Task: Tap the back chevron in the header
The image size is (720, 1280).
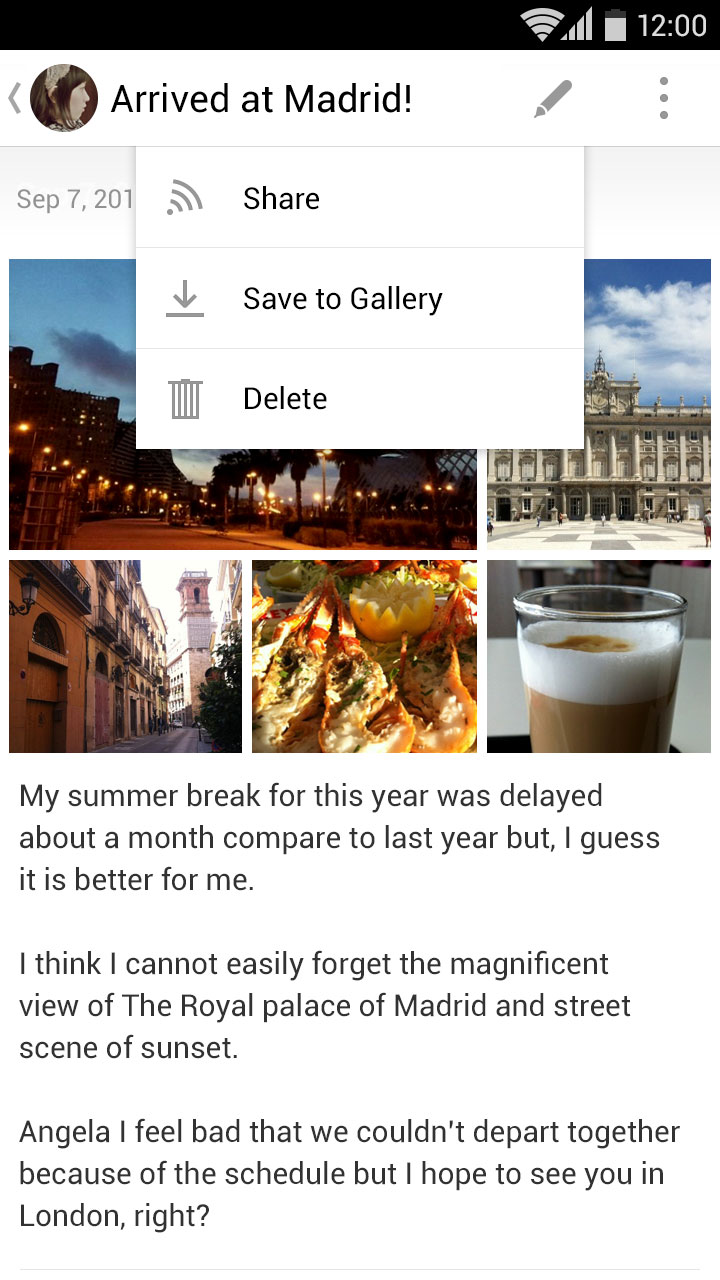Action: coord(14,98)
